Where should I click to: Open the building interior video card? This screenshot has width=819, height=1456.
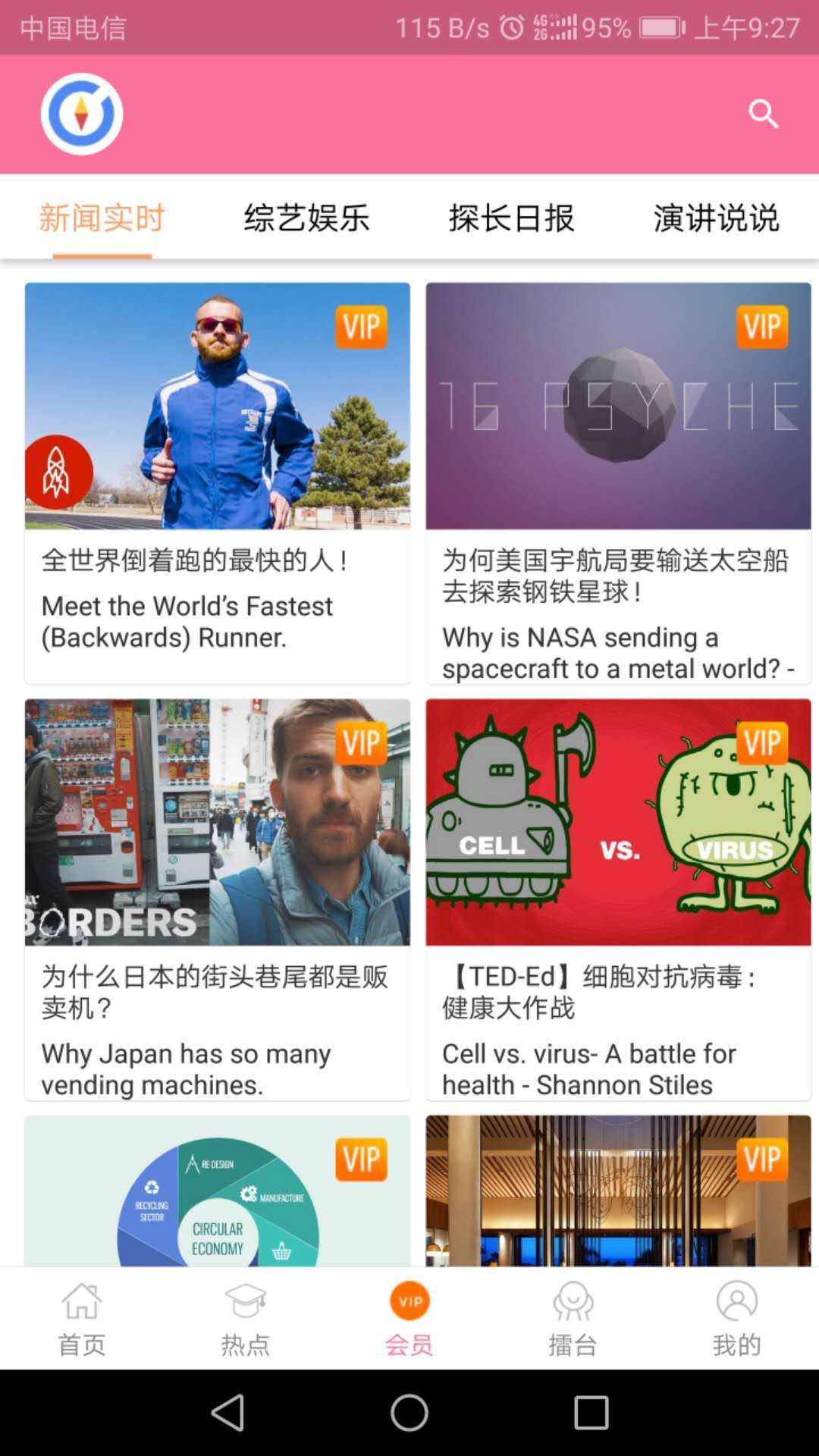[618, 1191]
